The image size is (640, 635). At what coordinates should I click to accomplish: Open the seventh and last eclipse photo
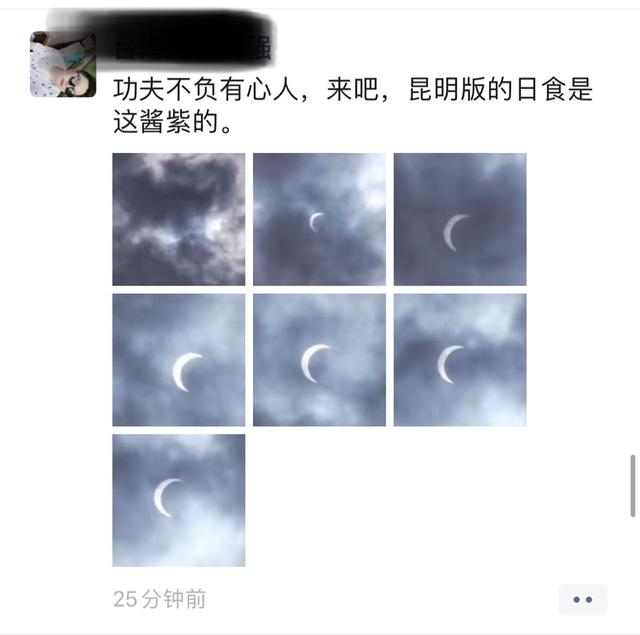178,500
